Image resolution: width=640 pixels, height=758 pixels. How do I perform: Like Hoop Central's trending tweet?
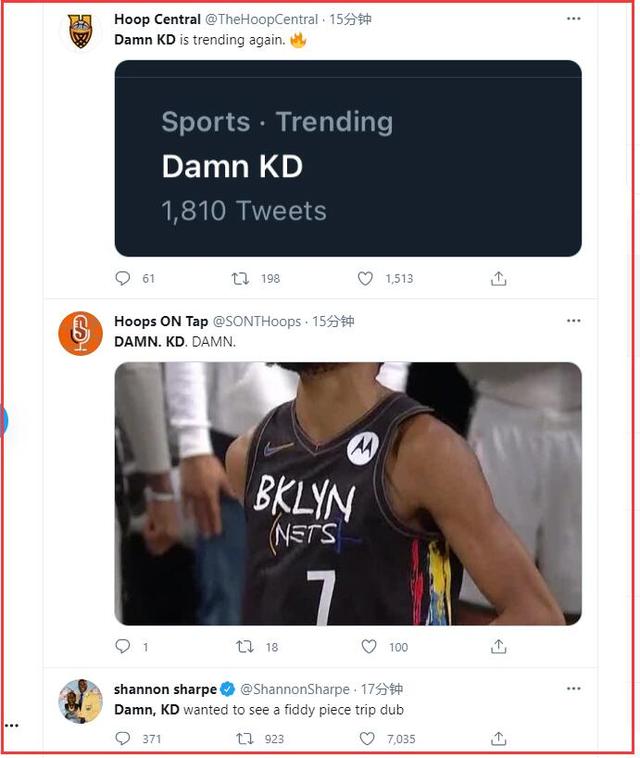click(366, 279)
